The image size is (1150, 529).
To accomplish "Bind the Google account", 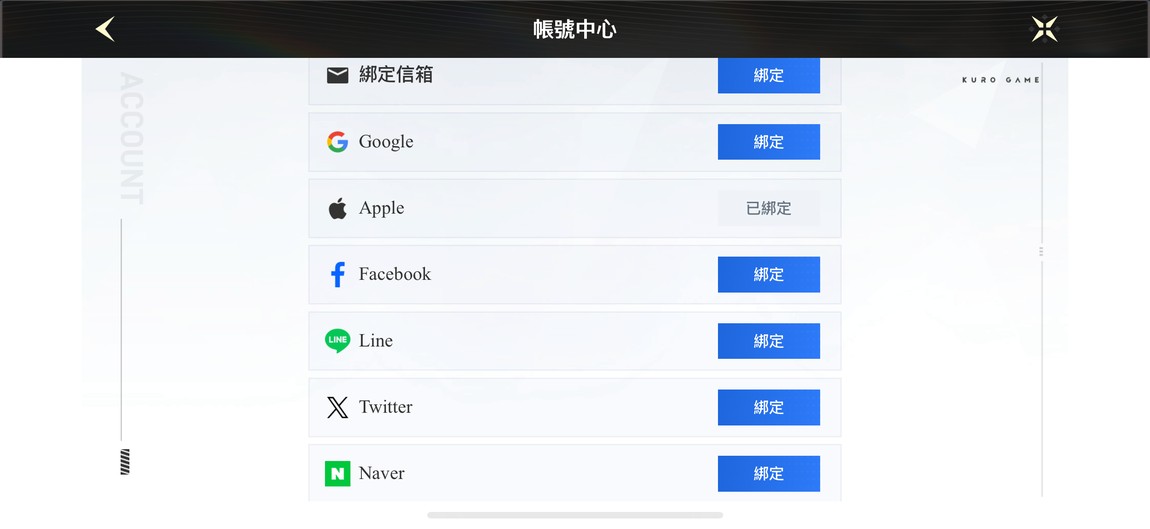I will (768, 142).
